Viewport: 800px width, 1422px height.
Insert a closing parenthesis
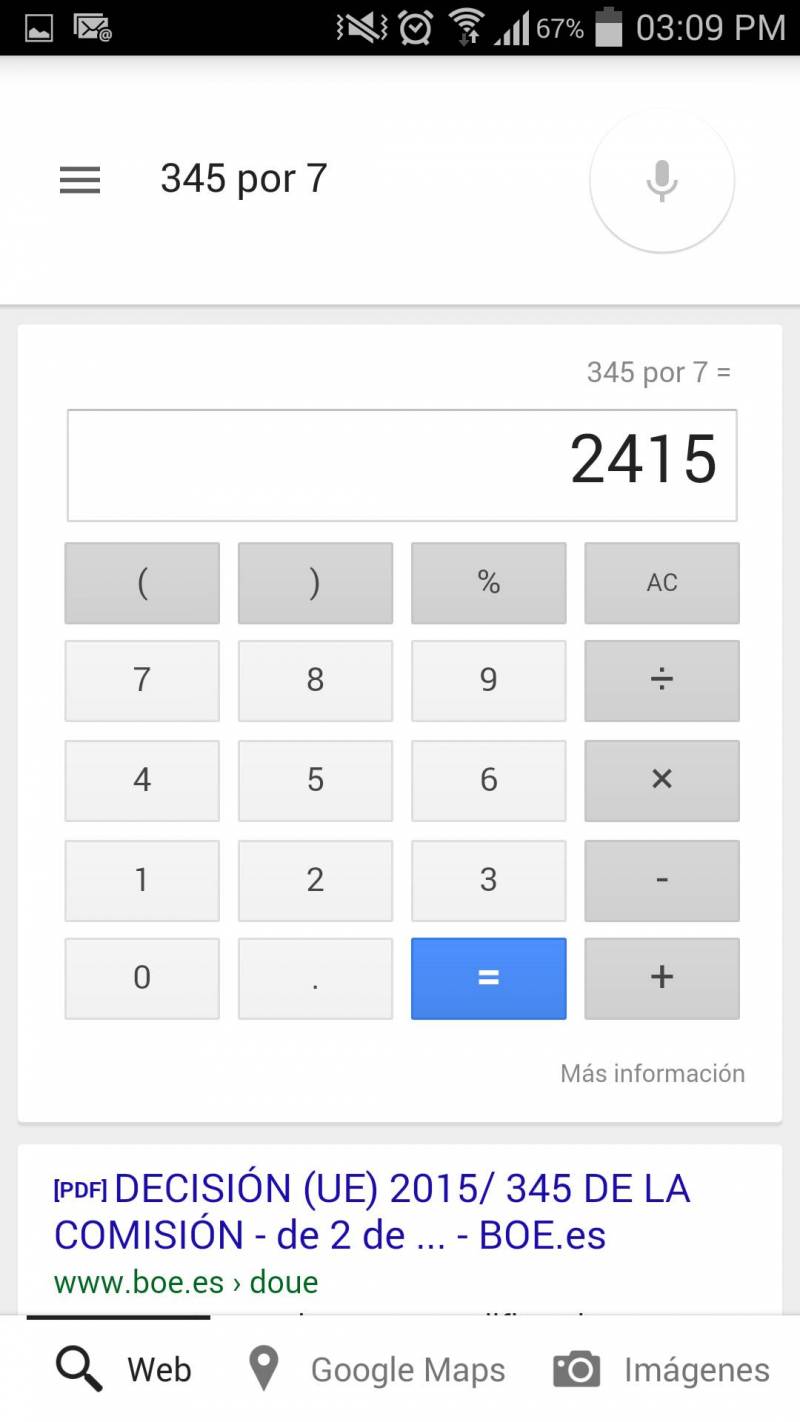coord(315,583)
